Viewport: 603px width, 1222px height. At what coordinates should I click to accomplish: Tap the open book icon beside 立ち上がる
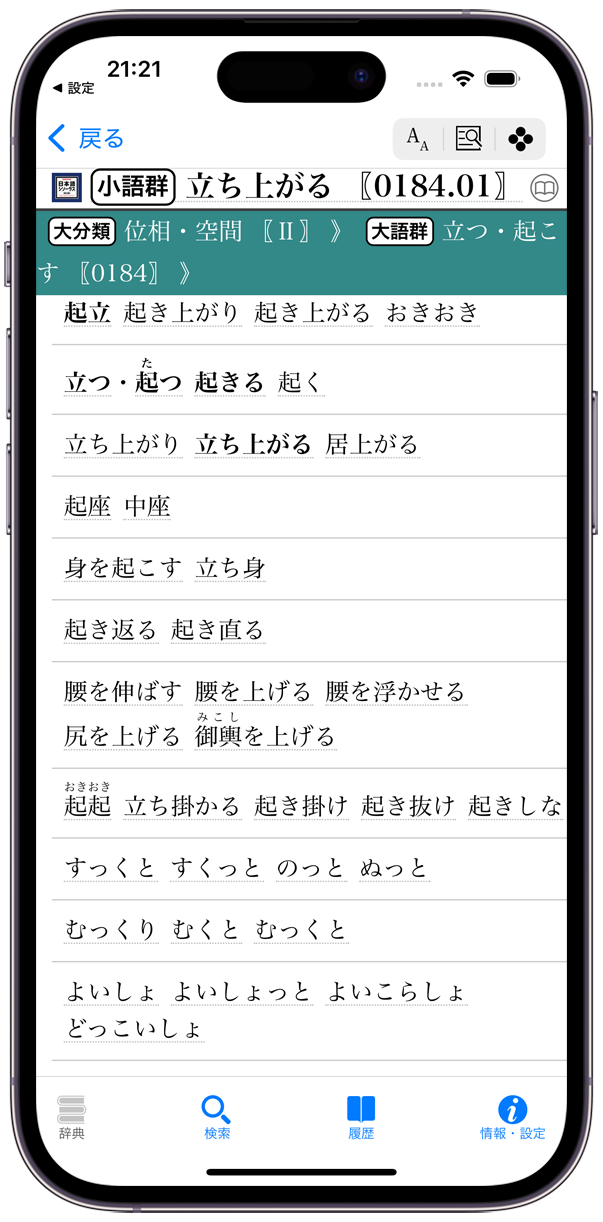click(x=544, y=189)
